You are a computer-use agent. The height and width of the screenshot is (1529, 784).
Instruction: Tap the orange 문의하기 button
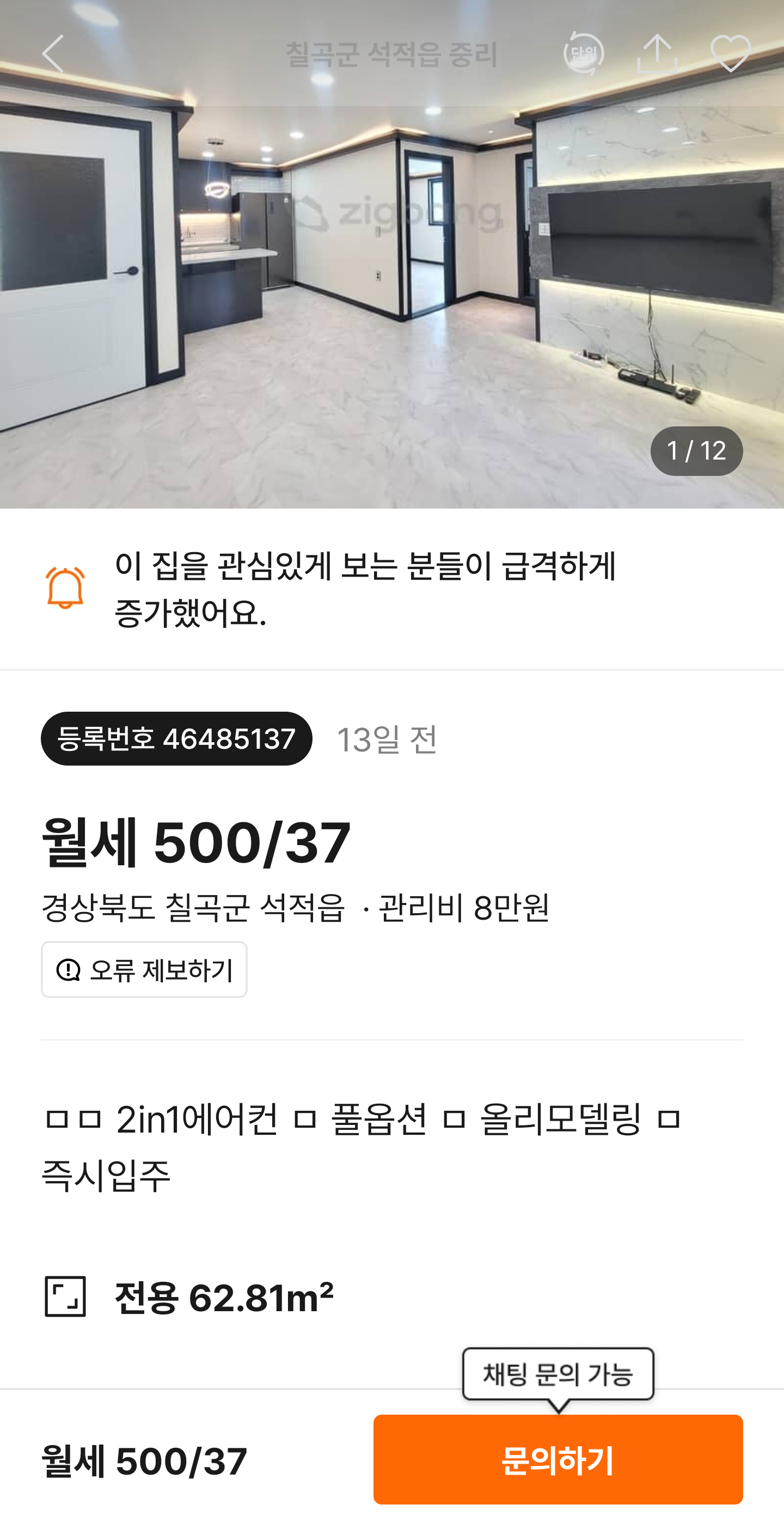point(558,1459)
